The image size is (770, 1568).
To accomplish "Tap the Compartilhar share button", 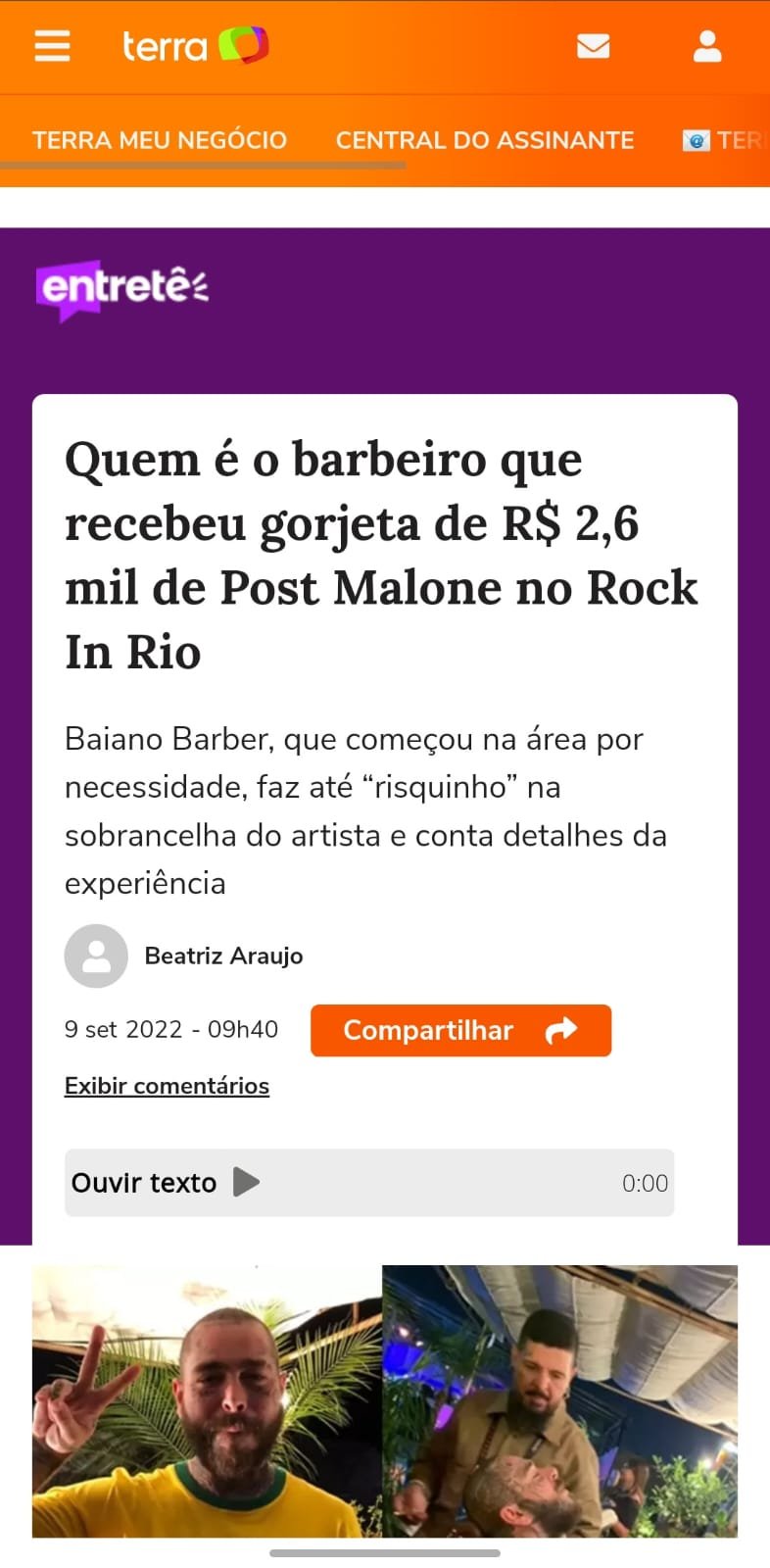I will (x=460, y=1030).
